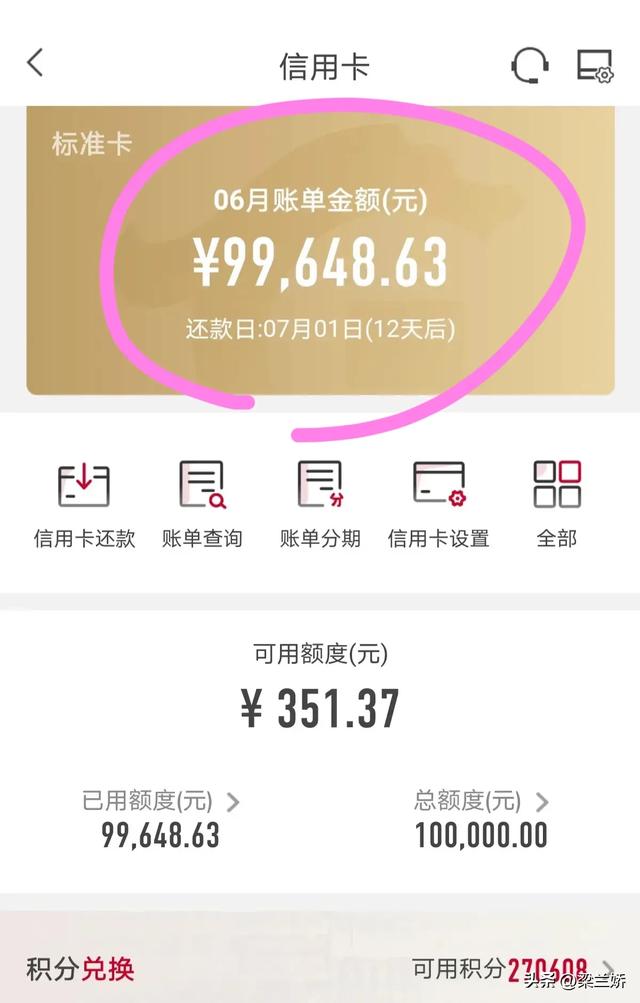Image resolution: width=640 pixels, height=1003 pixels.
Task: Open 积分兑换 points redemption section
Action: [x=80, y=968]
